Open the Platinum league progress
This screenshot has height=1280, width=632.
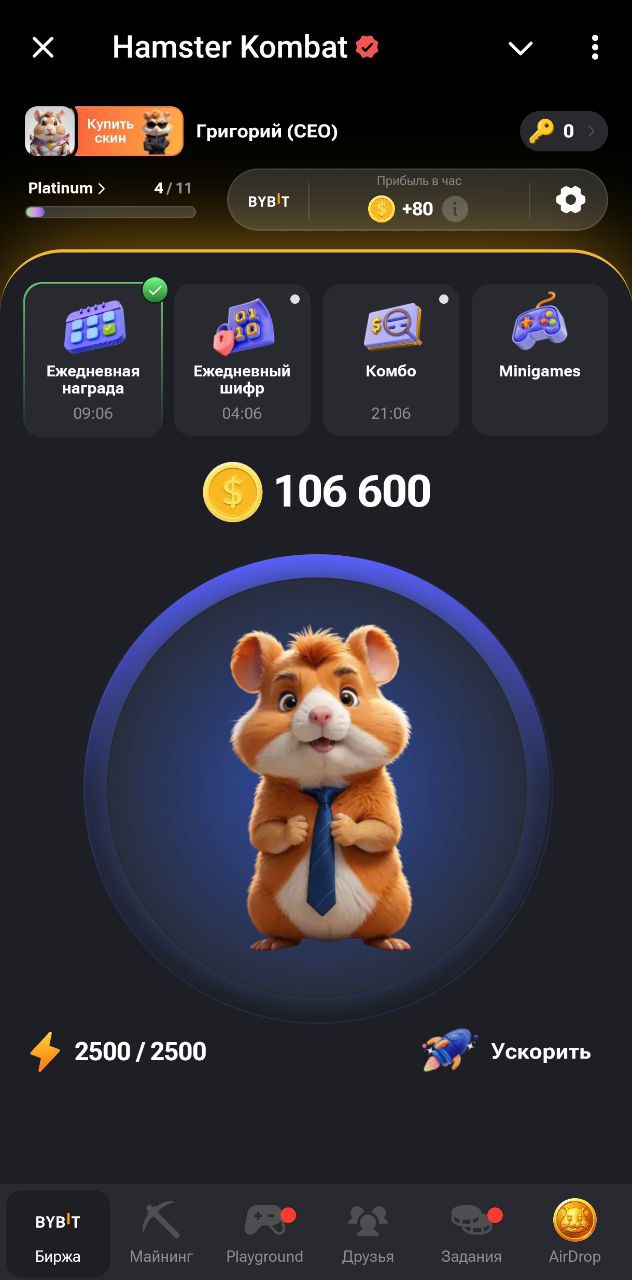[67, 188]
